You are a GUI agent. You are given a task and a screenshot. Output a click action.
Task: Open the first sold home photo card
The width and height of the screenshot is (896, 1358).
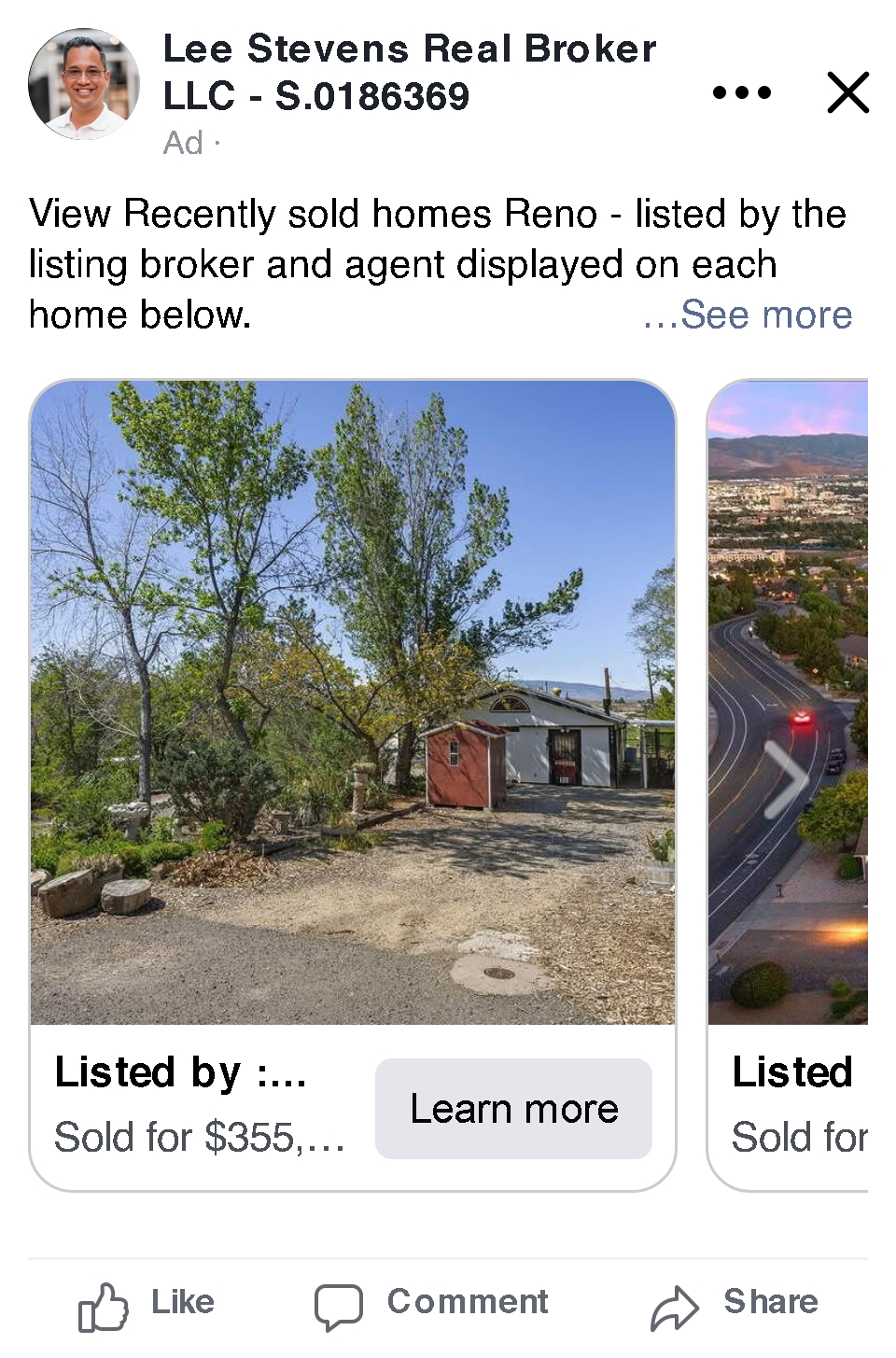pyautogui.click(x=353, y=703)
